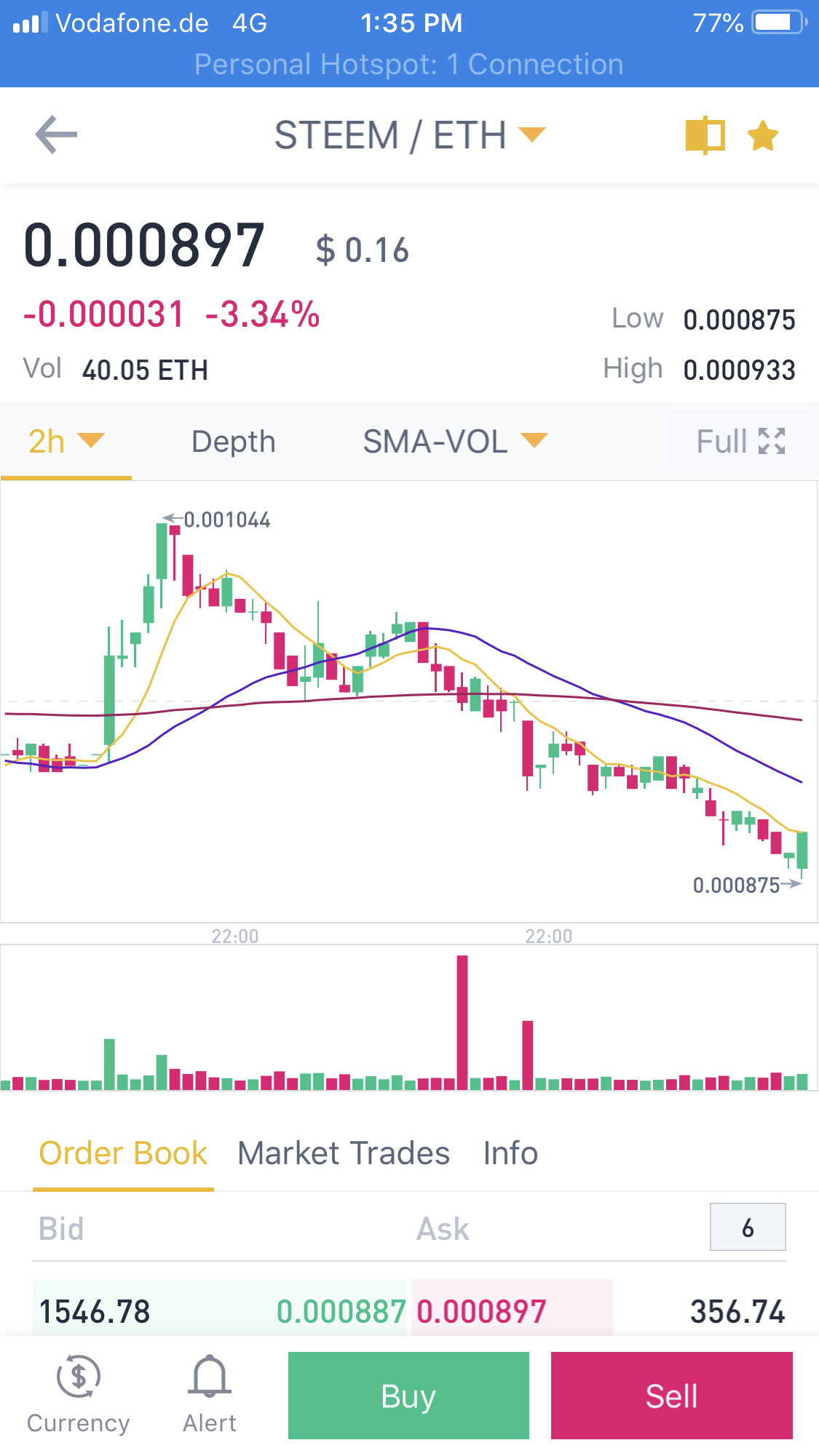This screenshot has width=819, height=1456.
Task: Open the STEEM / ETH pair dropdown
Action: [409, 135]
